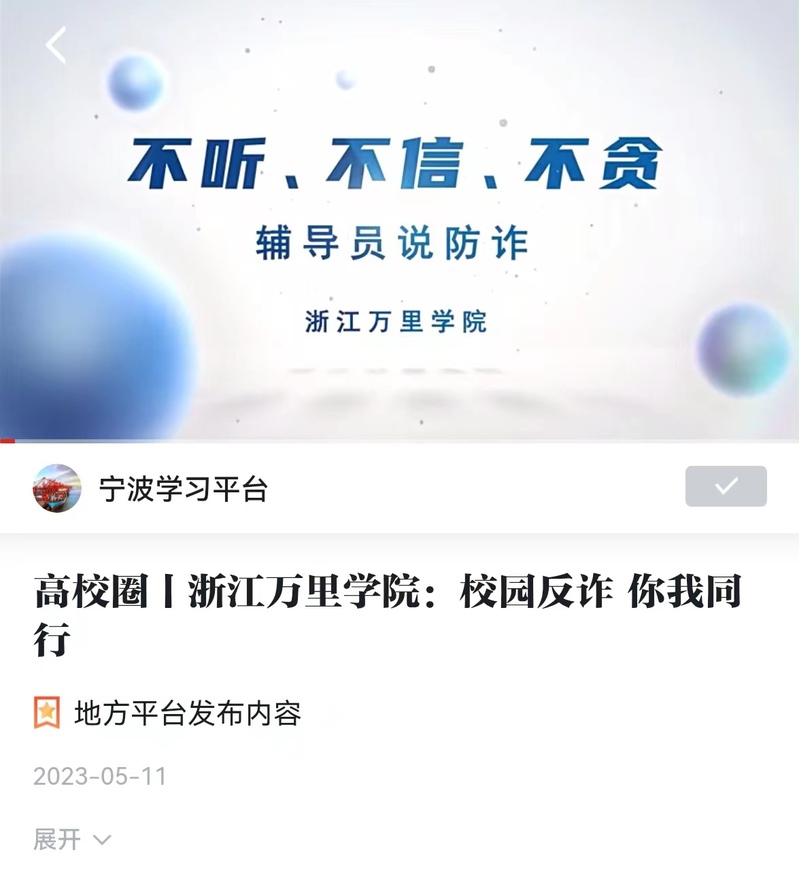Viewport: 799px width, 882px height.
Task: Expand the description with 展开
Action: click(72, 839)
